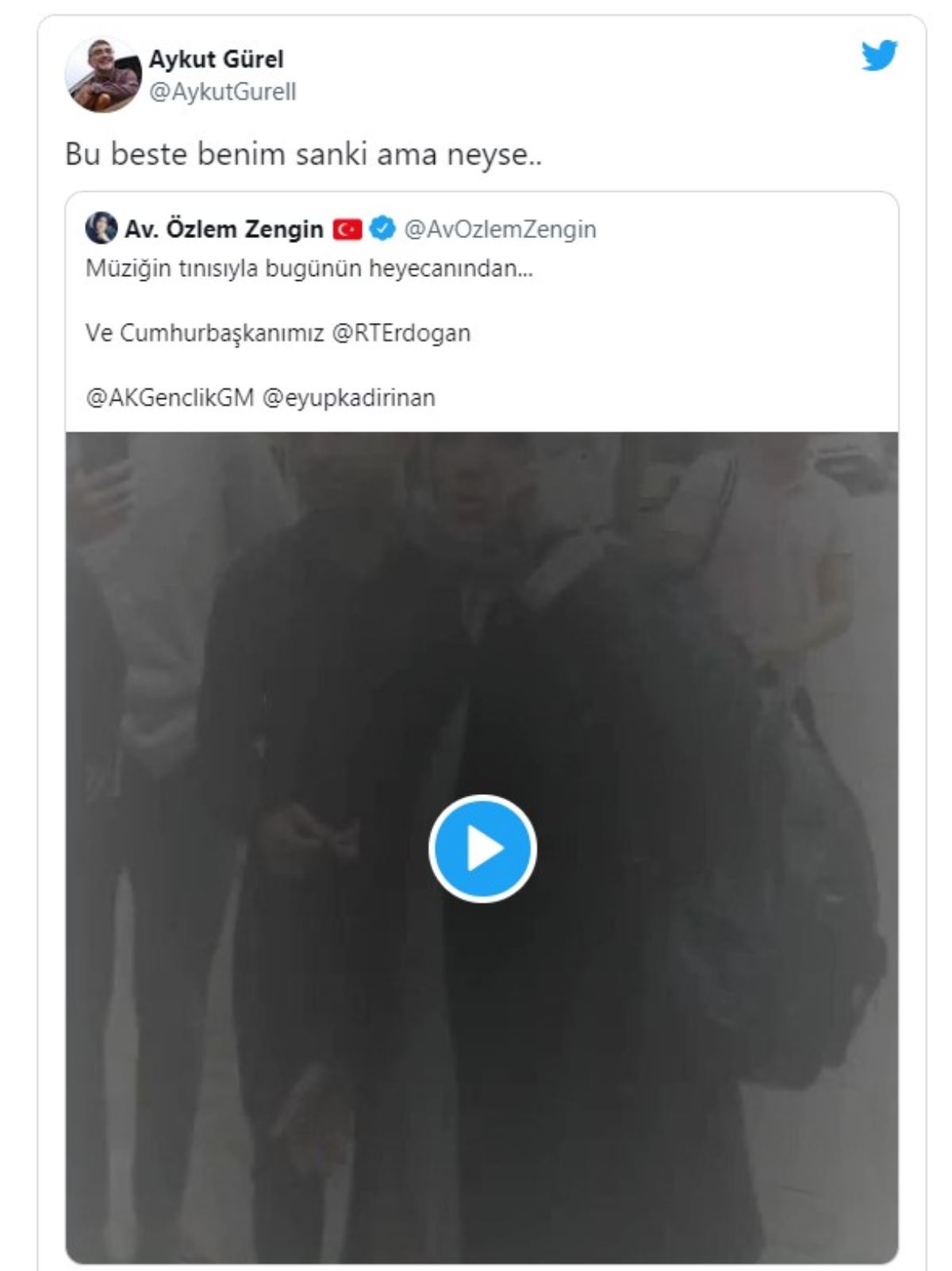
Task: Tap the Twitter bird icon
Action: tap(879, 56)
